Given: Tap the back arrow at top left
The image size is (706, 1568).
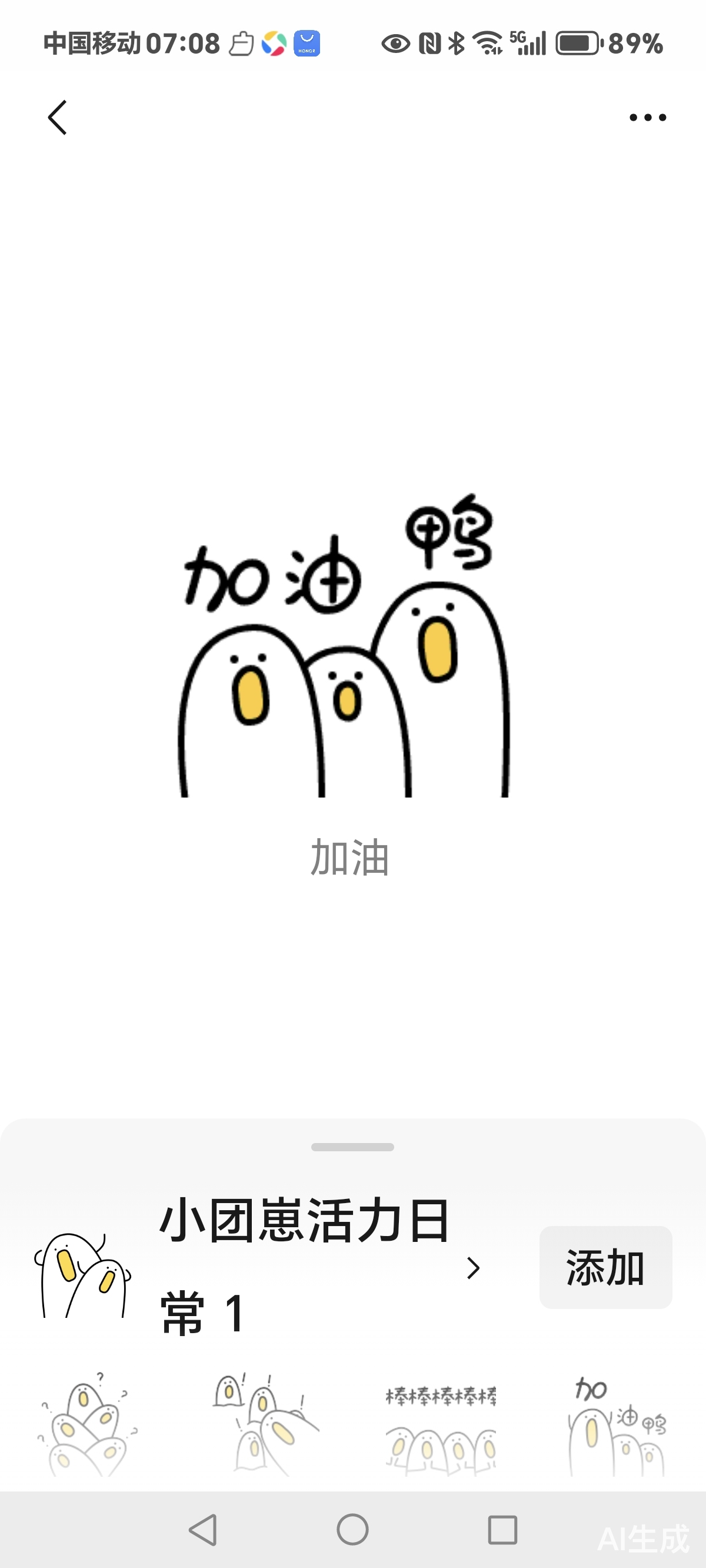Looking at the screenshot, I should point(58,117).
